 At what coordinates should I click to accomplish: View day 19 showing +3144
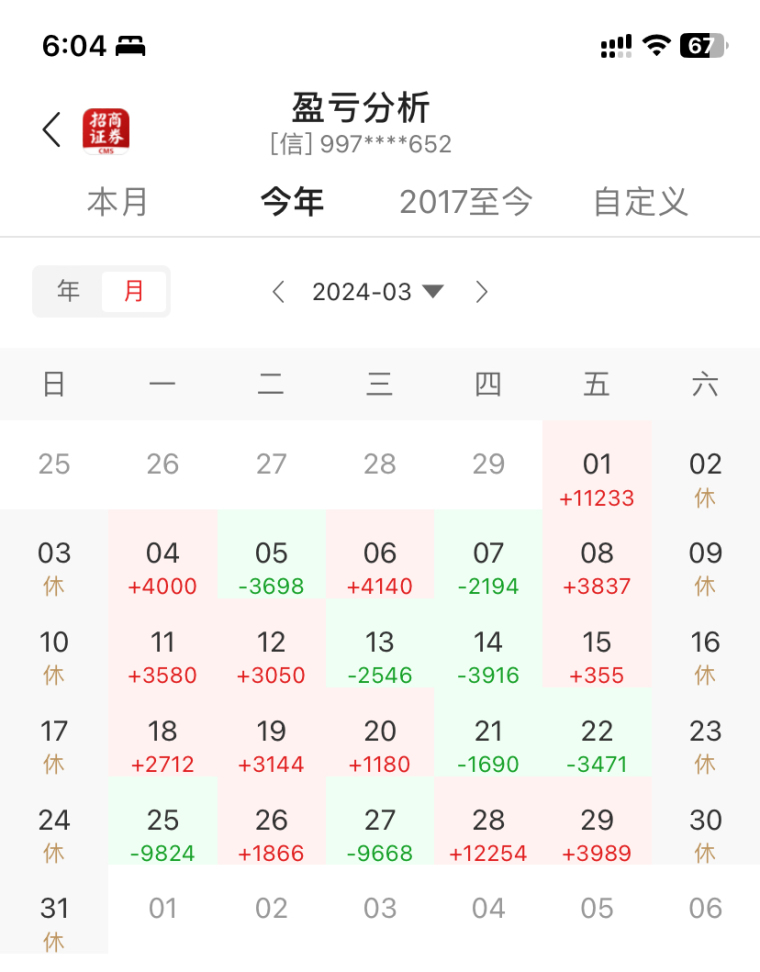pyautogui.click(x=271, y=745)
